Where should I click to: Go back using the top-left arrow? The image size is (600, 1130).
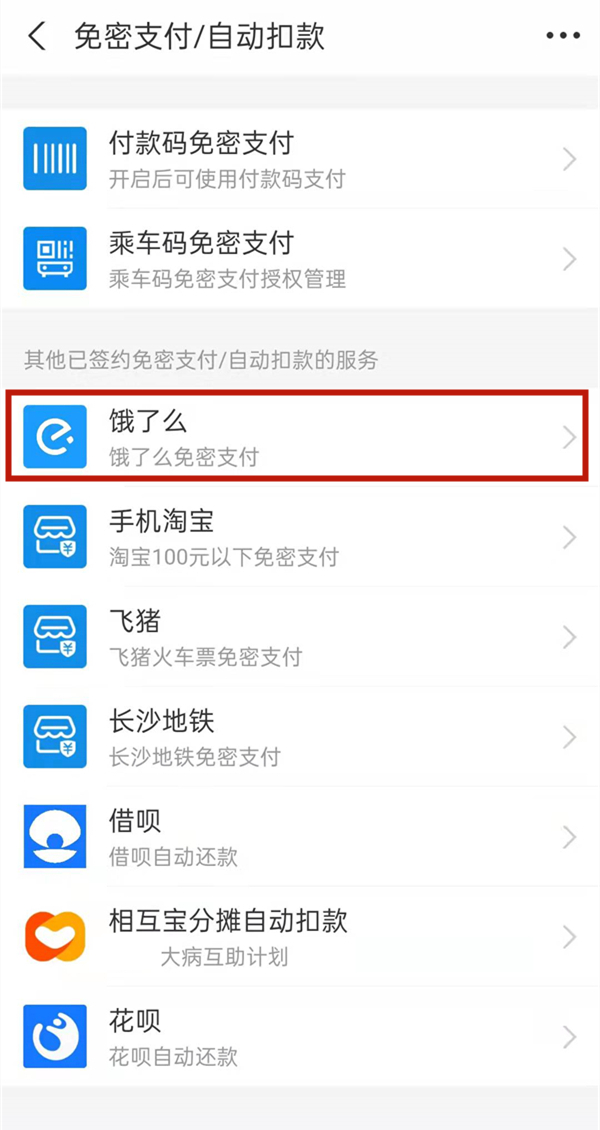(x=38, y=37)
